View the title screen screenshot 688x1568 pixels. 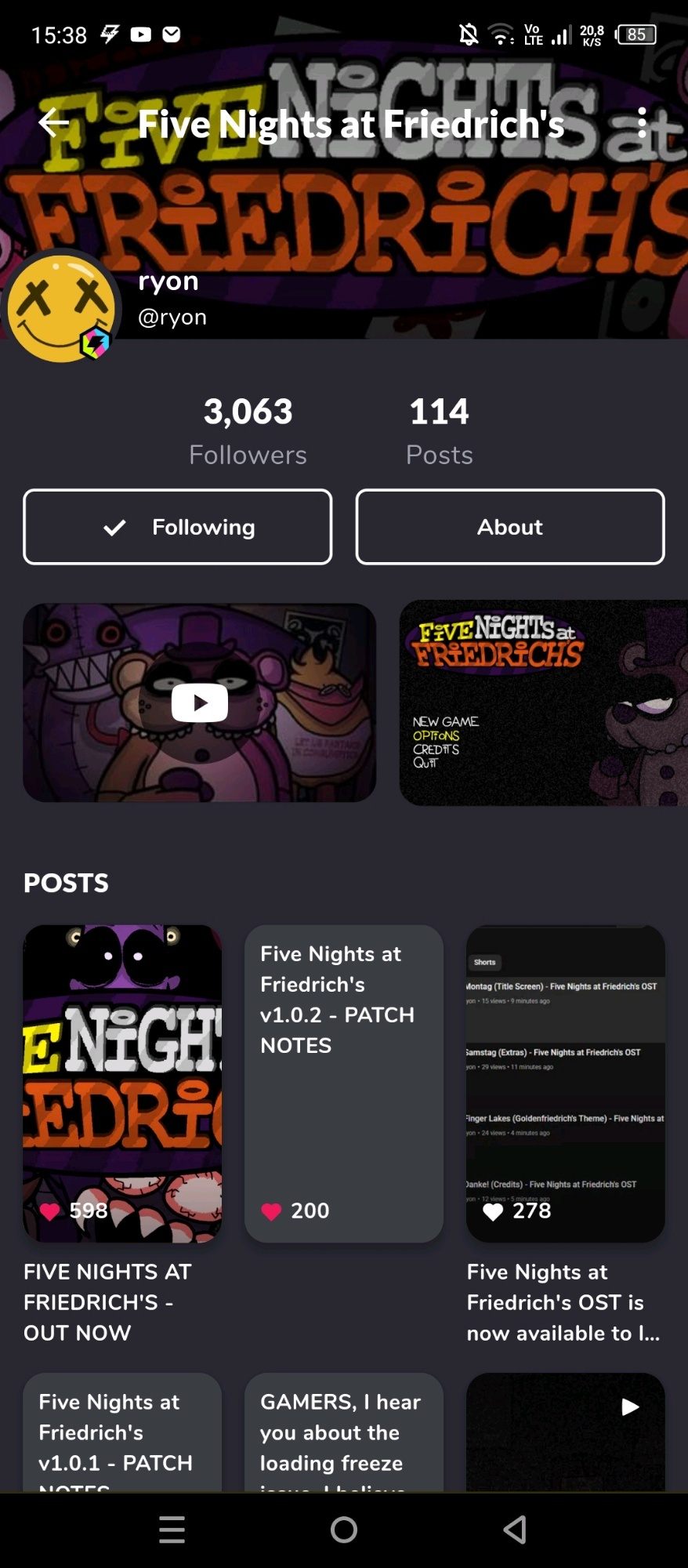[544, 702]
